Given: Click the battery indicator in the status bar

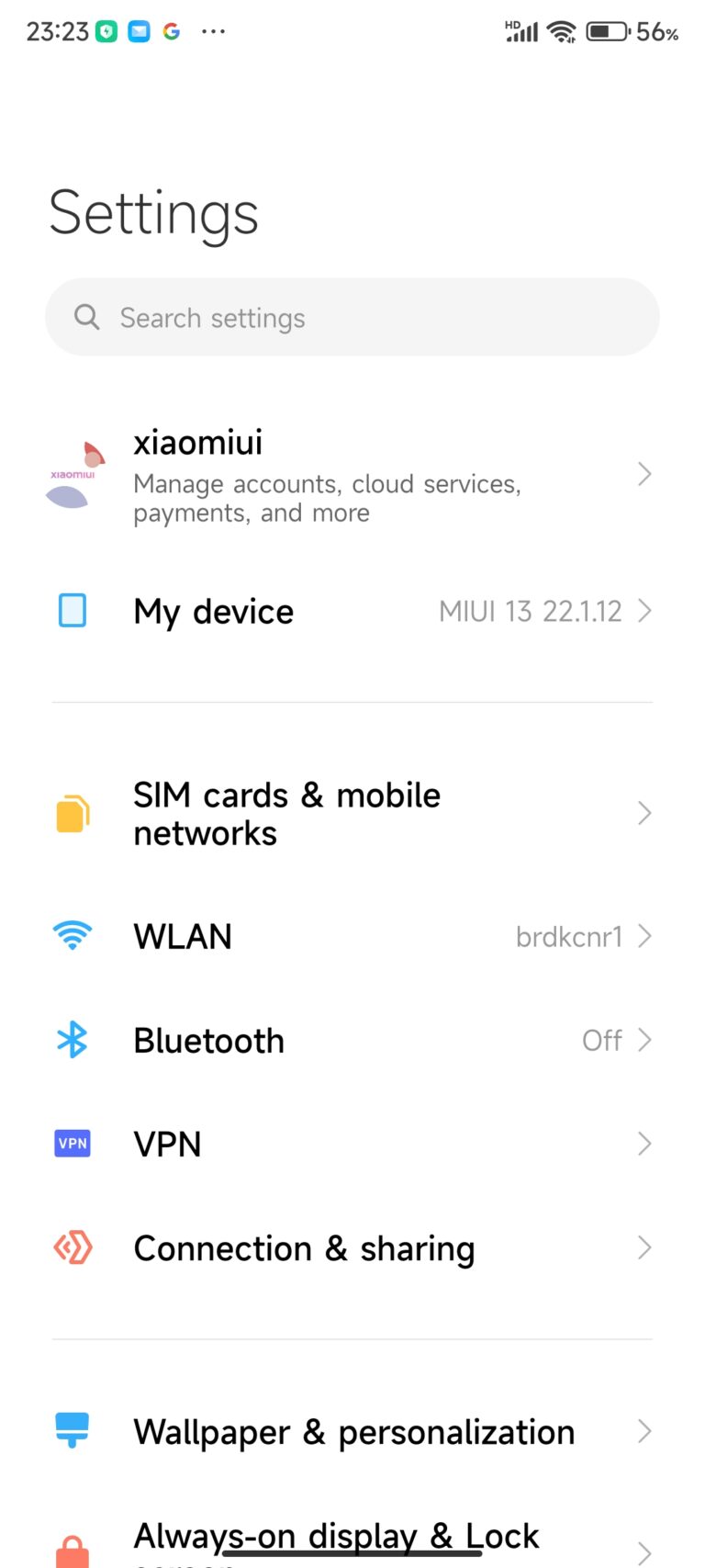Looking at the screenshot, I should [608, 30].
